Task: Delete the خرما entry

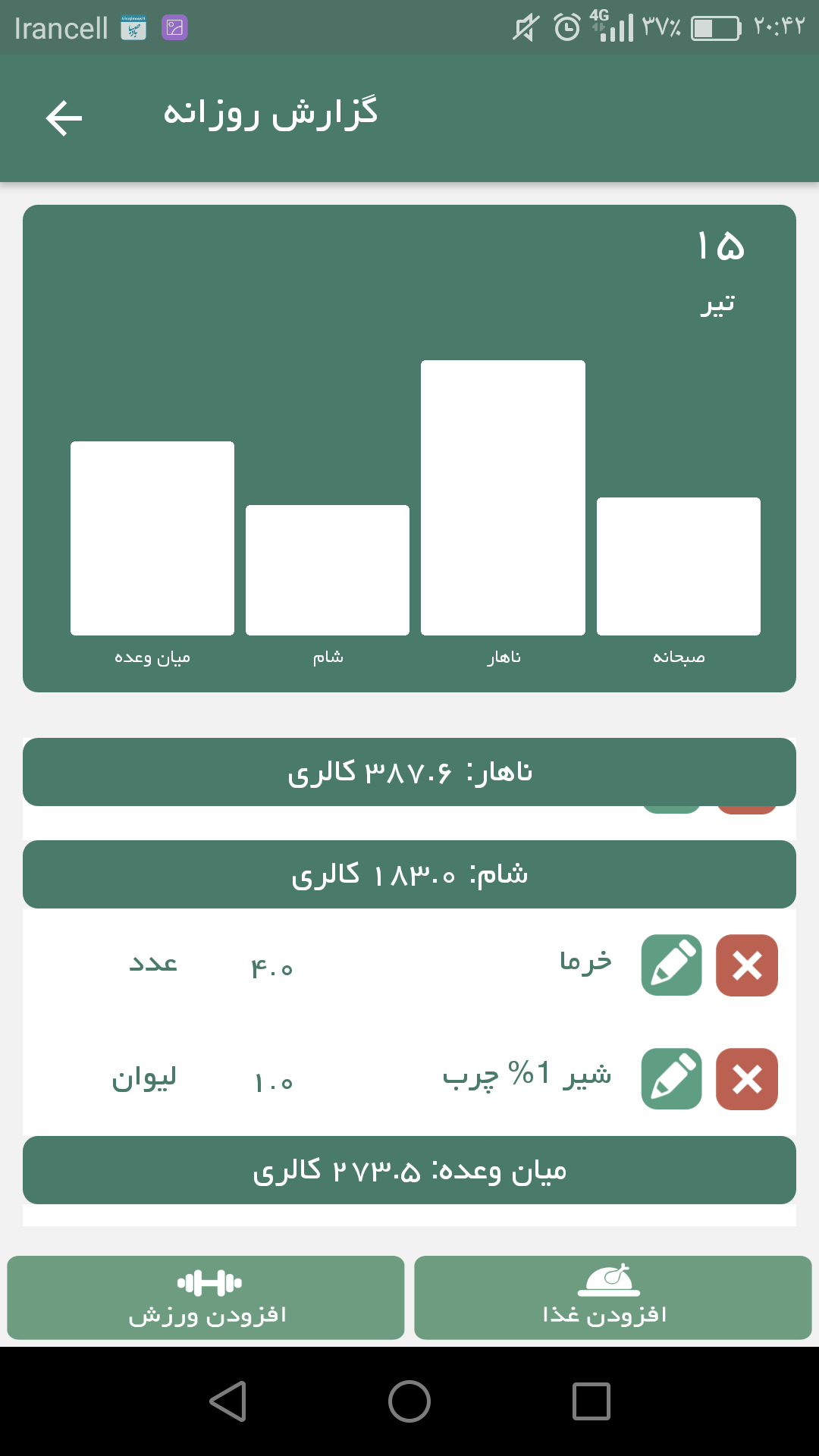Action: click(747, 965)
